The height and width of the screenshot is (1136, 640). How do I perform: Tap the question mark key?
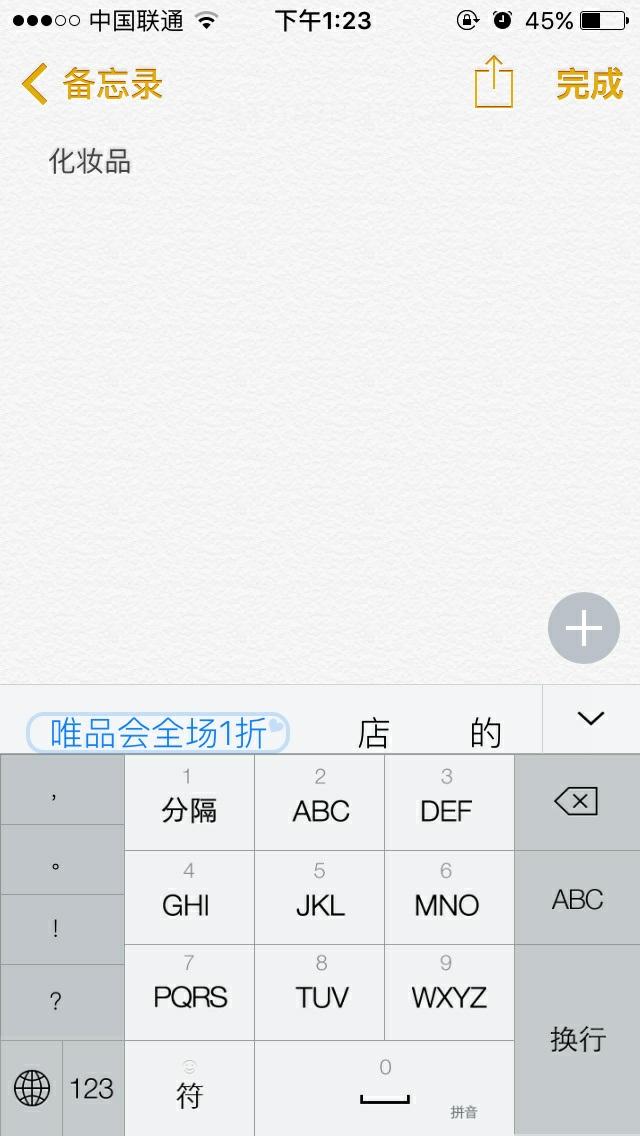(56, 1003)
